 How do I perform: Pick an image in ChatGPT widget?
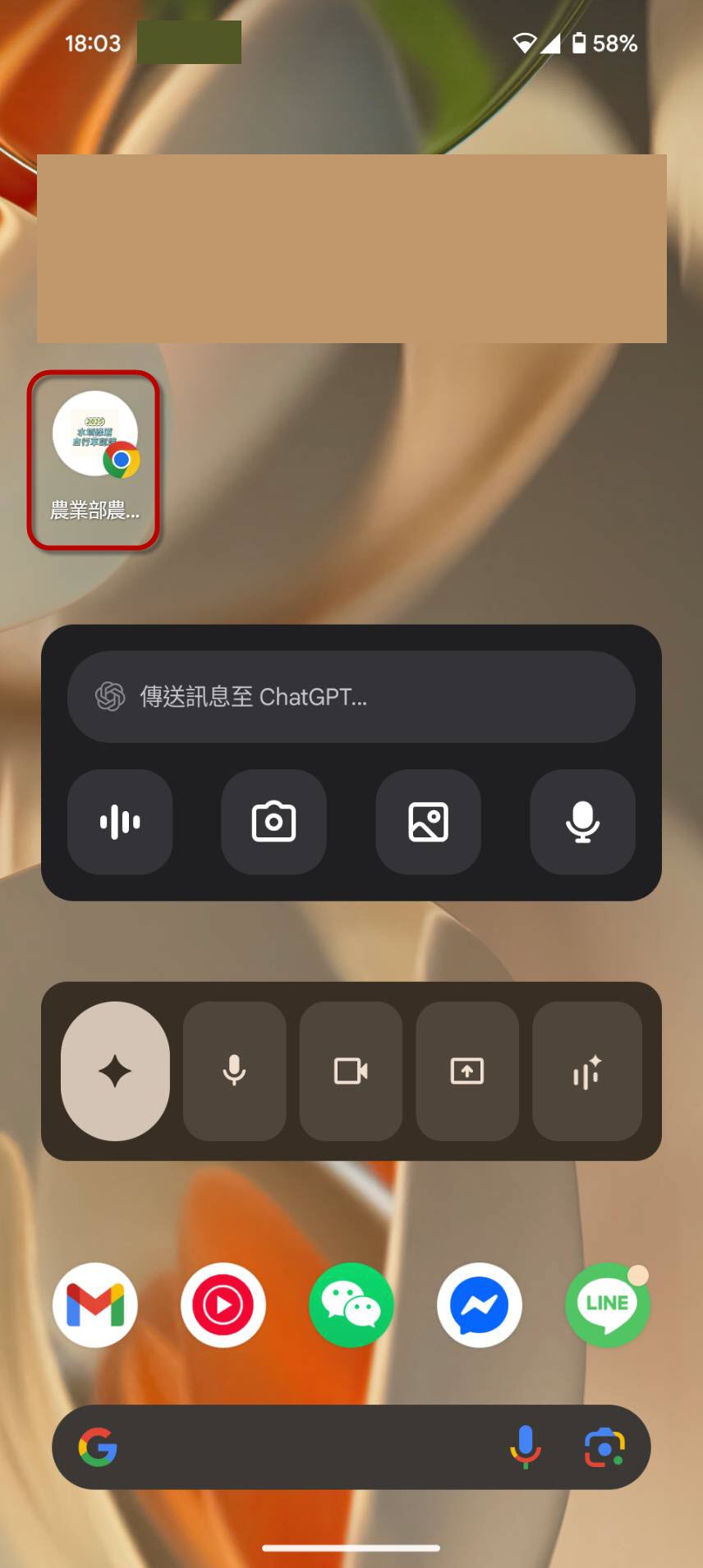pyautogui.click(x=429, y=822)
